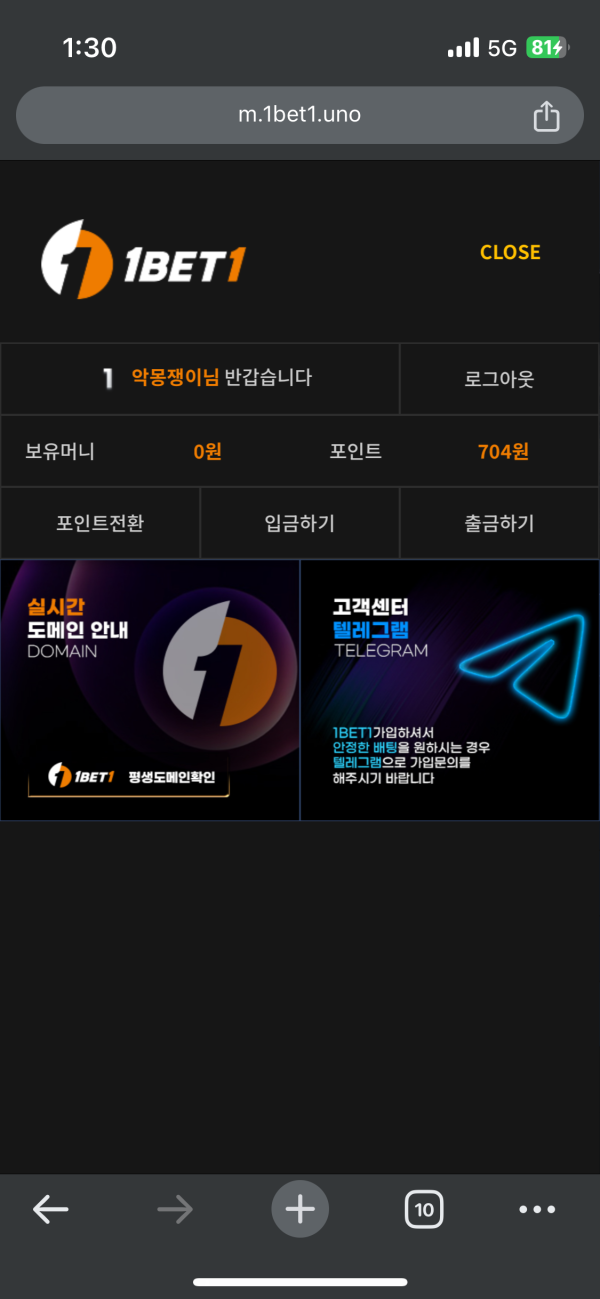Open the 고객센터 텔레그램 banner
This screenshot has height=1299, width=600.
(450, 690)
